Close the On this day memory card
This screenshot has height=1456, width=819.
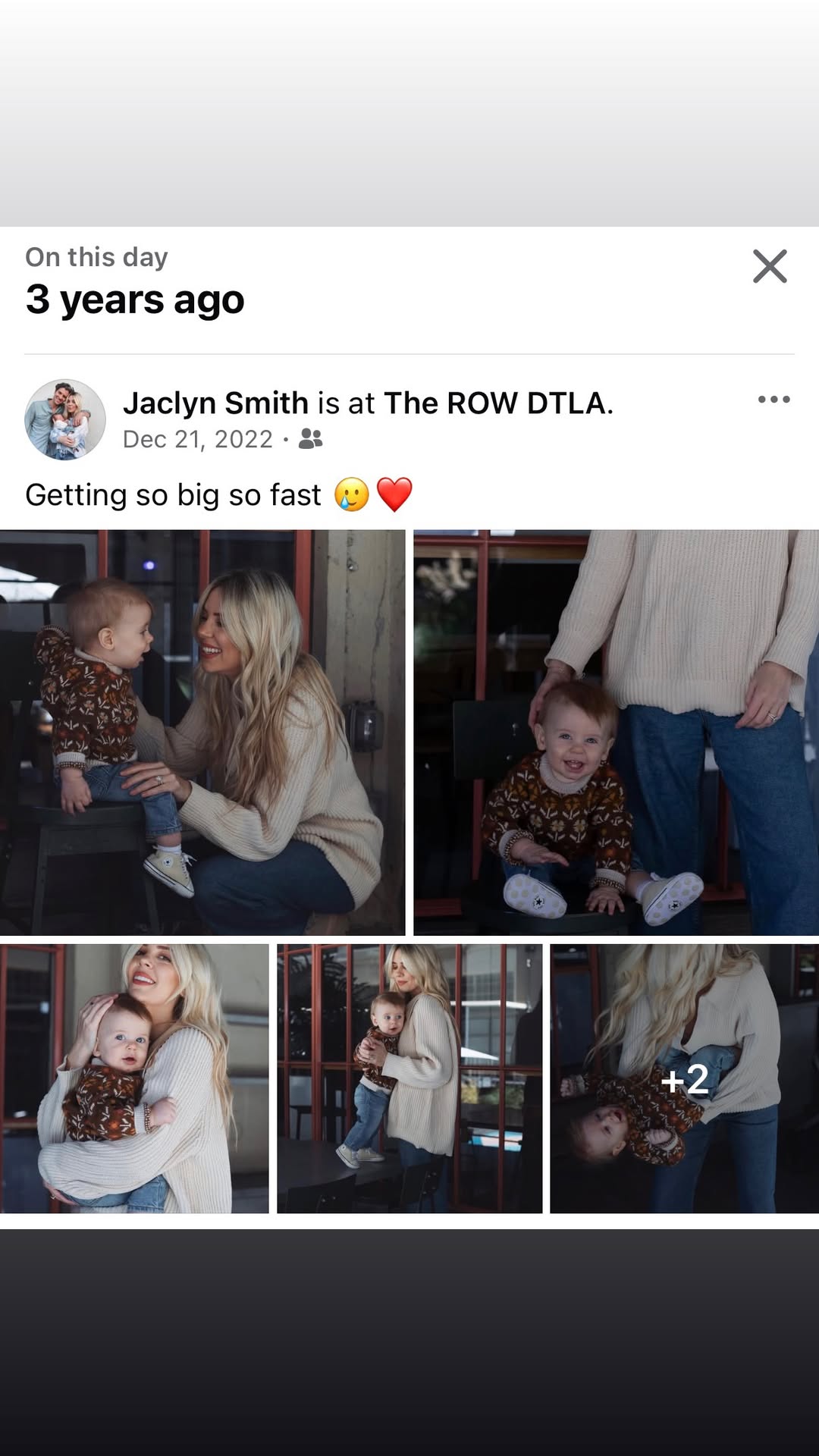pyautogui.click(x=770, y=266)
